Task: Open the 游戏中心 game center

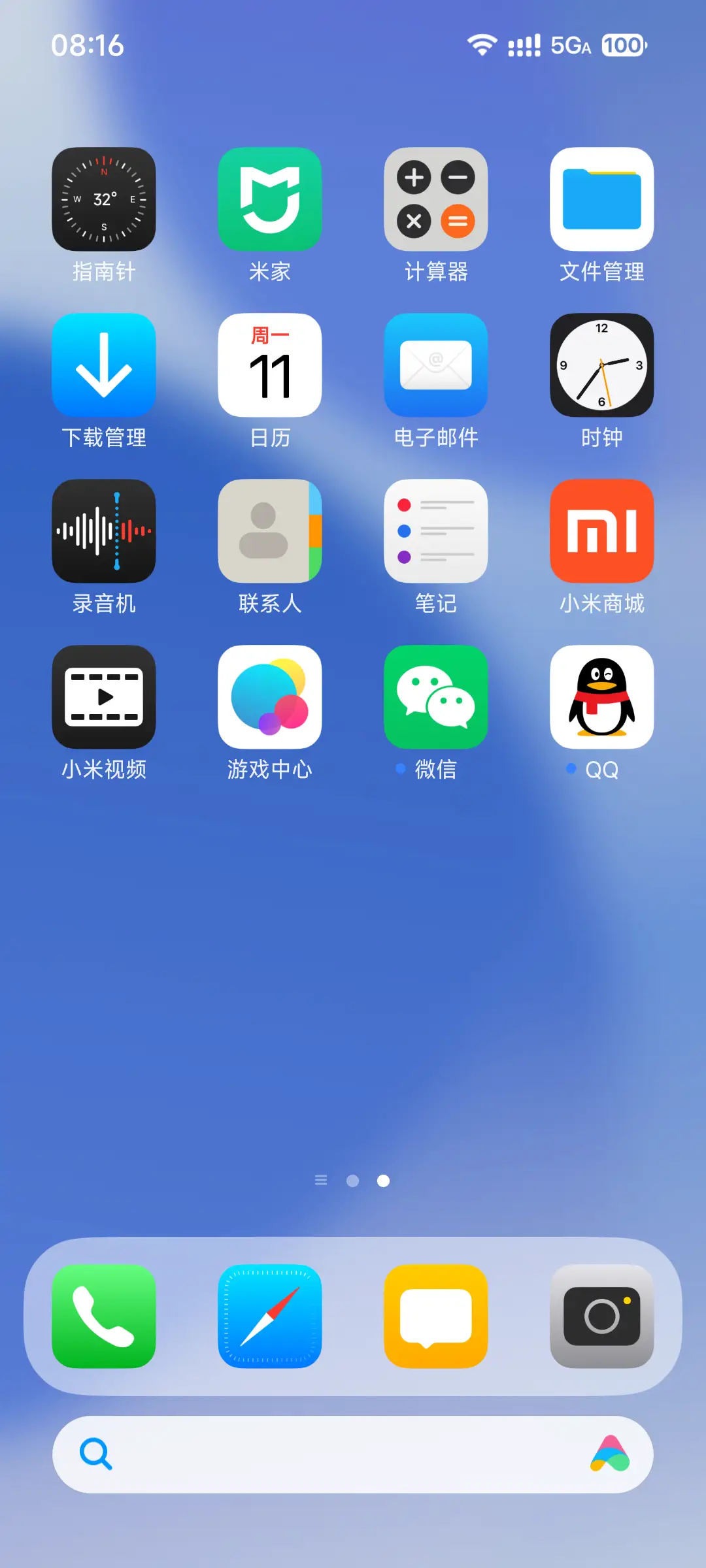Action: (x=270, y=696)
